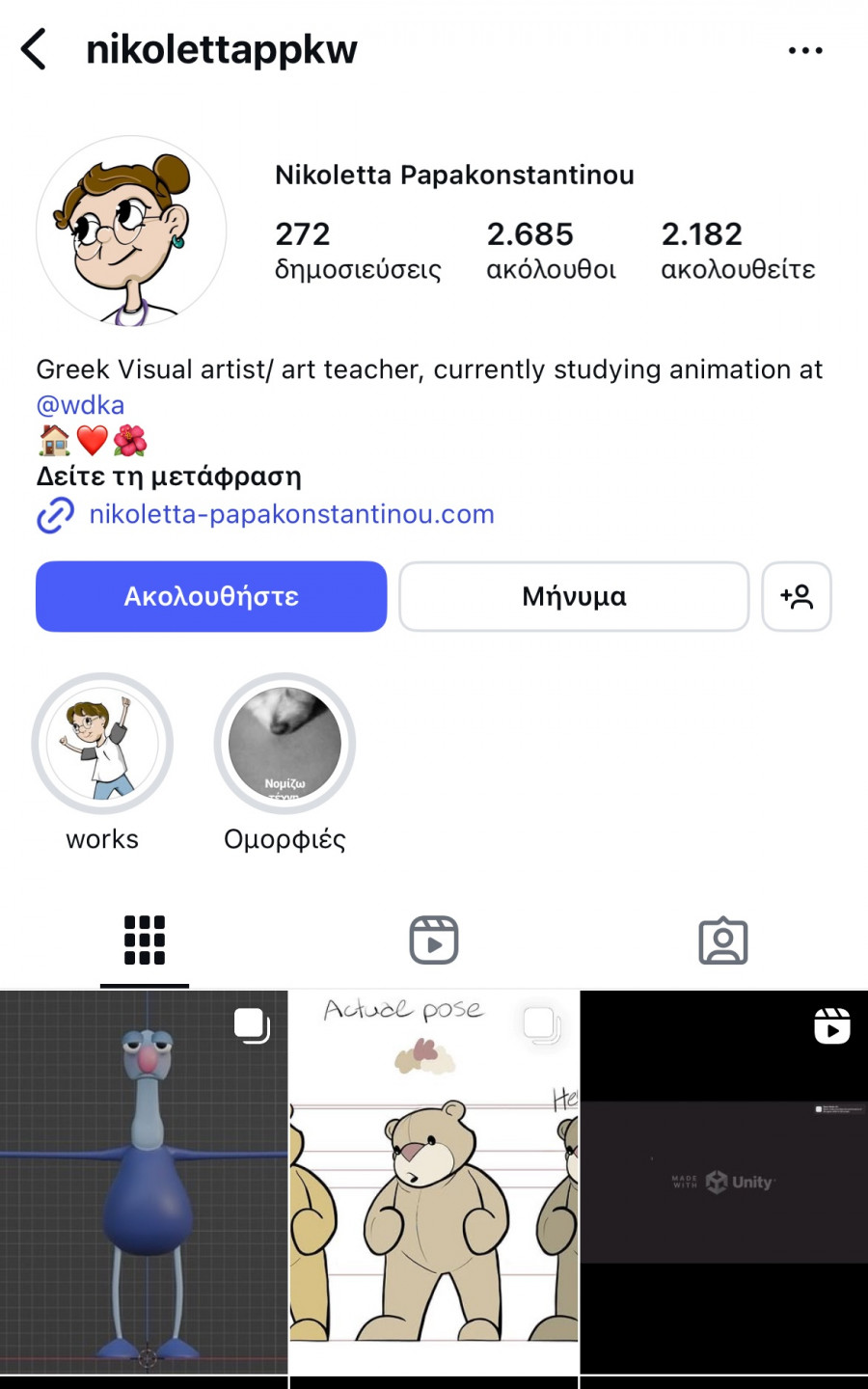Image resolution: width=868 pixels, height=1389 pixels.
Task: Tap the Ακολουθήστε follow button
Action: [x=211, y=596]
